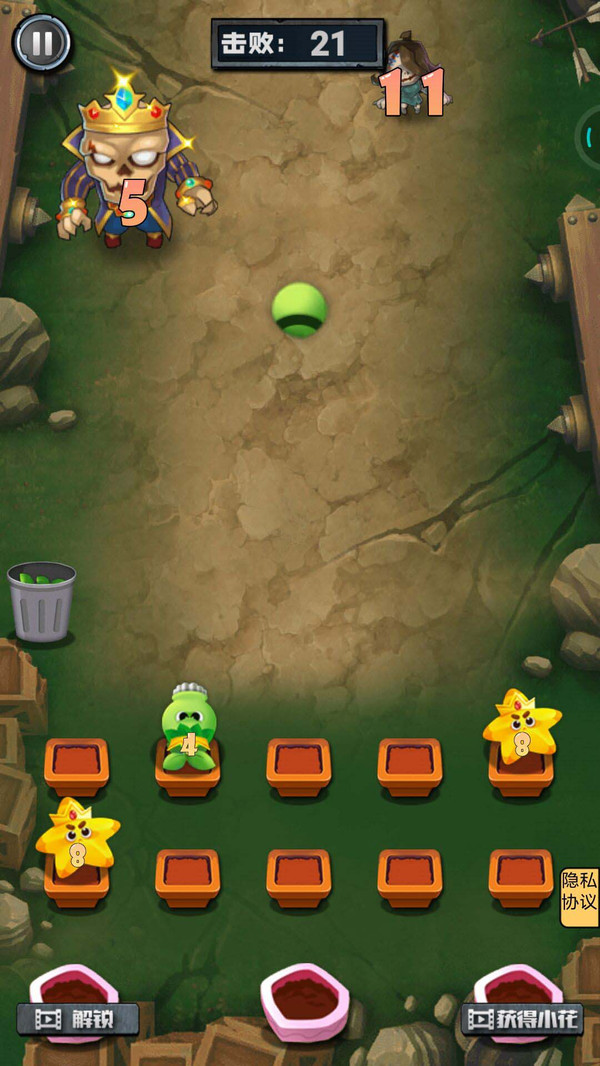Image resolution: width=600 pixels, height=1066 pixels.
Task: Pause the game
Action: 41,43
